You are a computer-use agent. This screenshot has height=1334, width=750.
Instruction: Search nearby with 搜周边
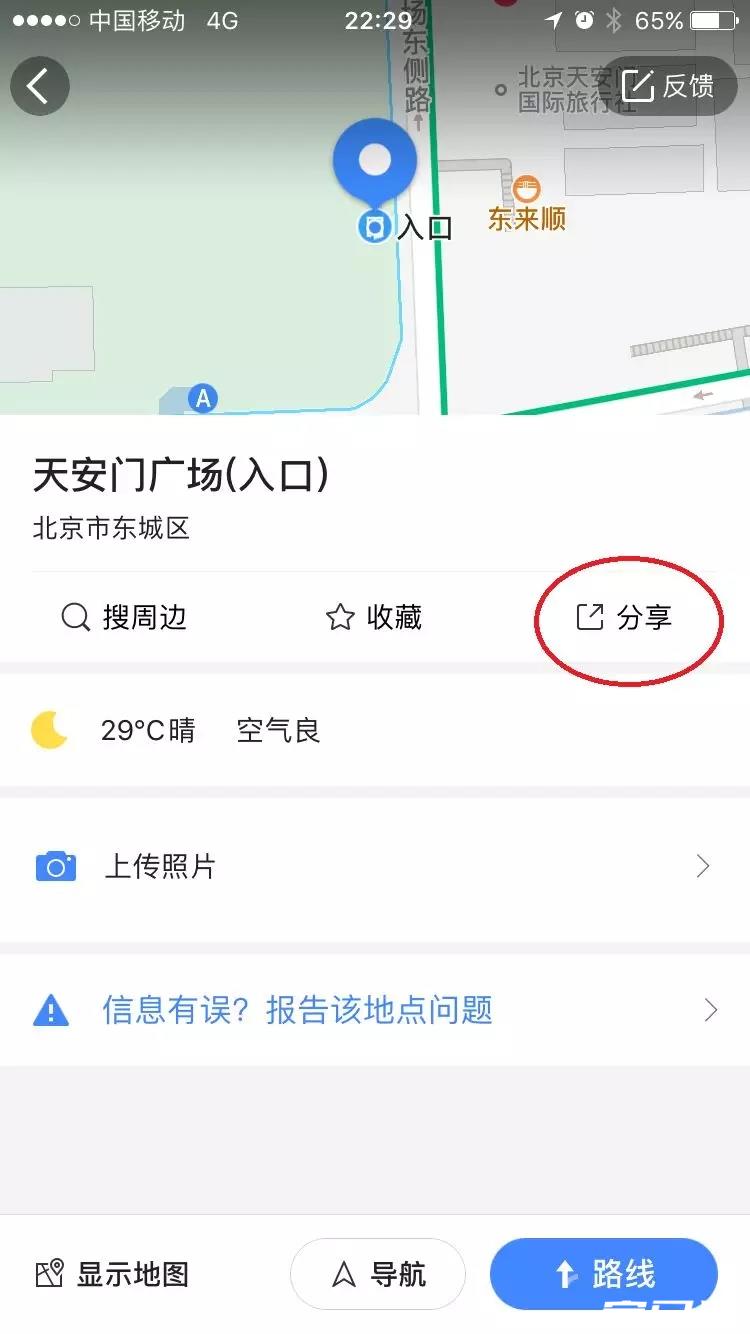point(124,618)
